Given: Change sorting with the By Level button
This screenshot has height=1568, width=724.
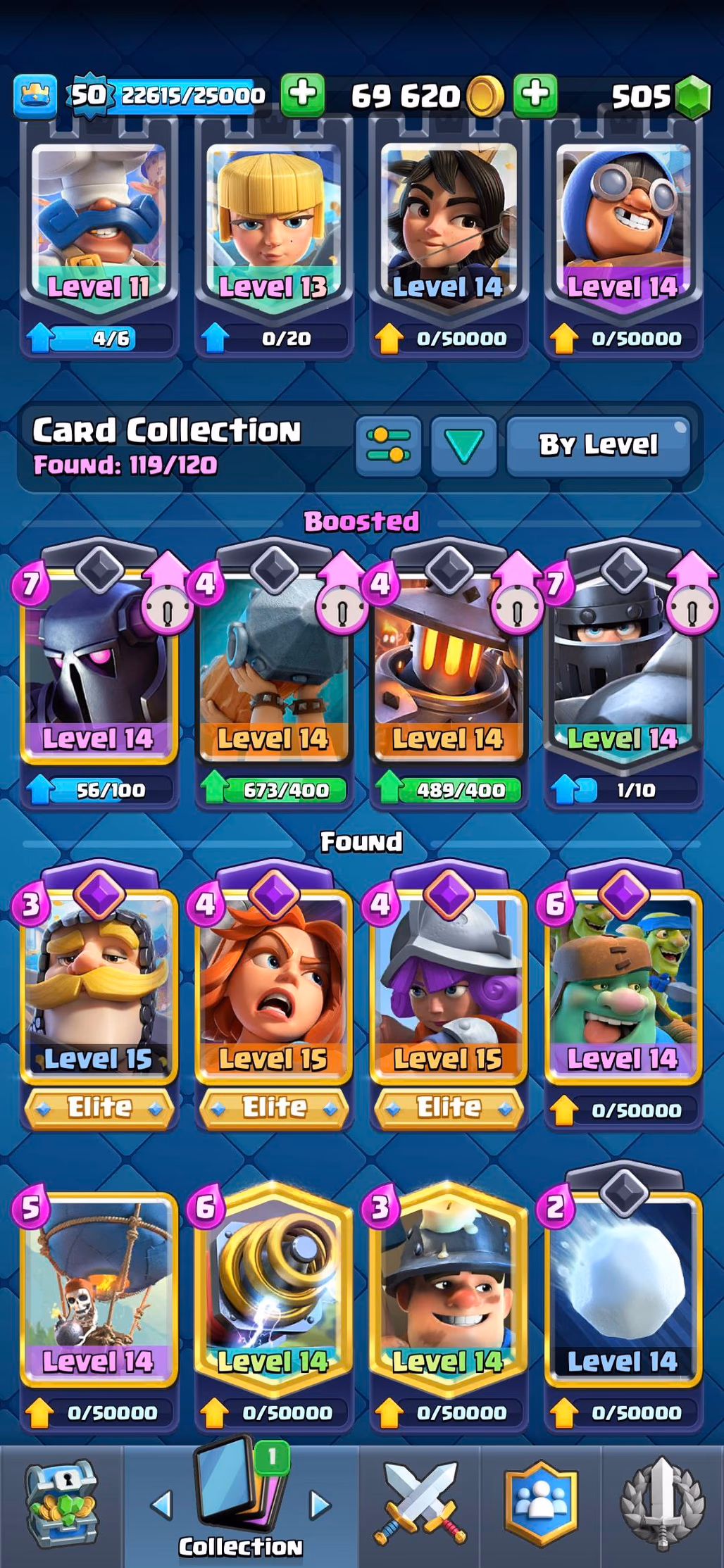Looking at the screenshot, I should coord(598,445).
